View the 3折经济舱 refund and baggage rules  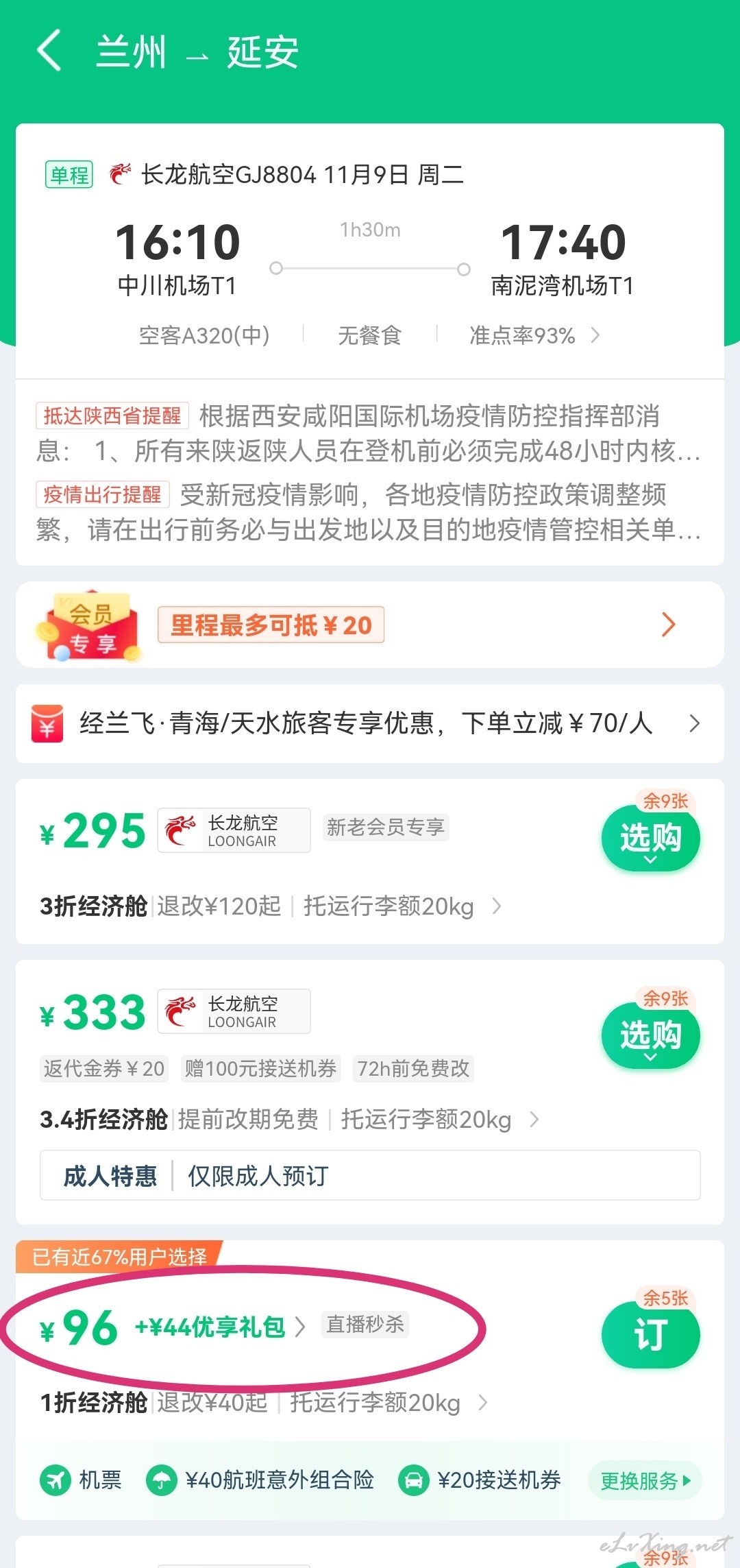271,906
